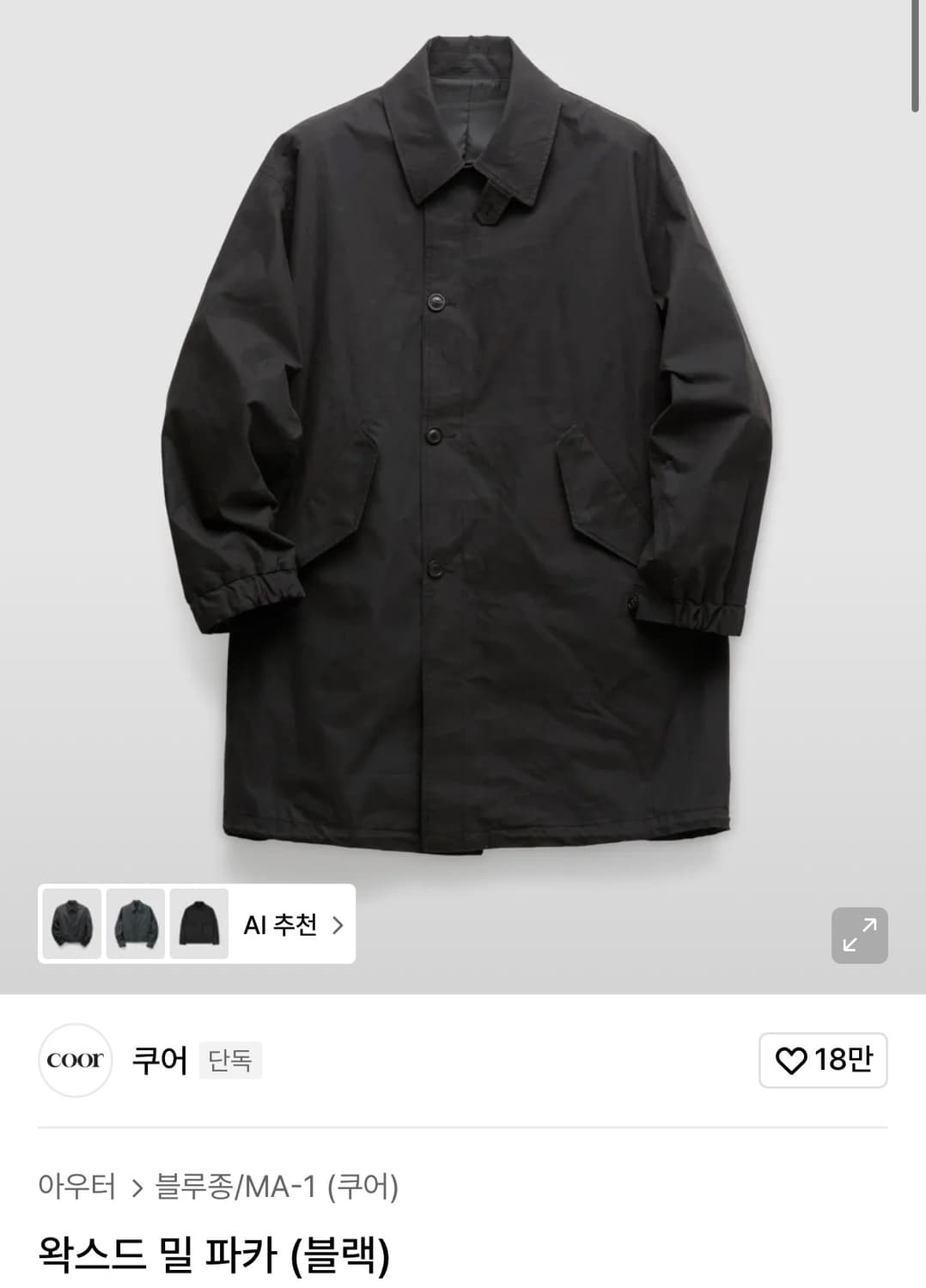The width and height of the screenshot is (926, 1288).
Task: Select the coor brand logo circle
Action: tap(76, 1060)
